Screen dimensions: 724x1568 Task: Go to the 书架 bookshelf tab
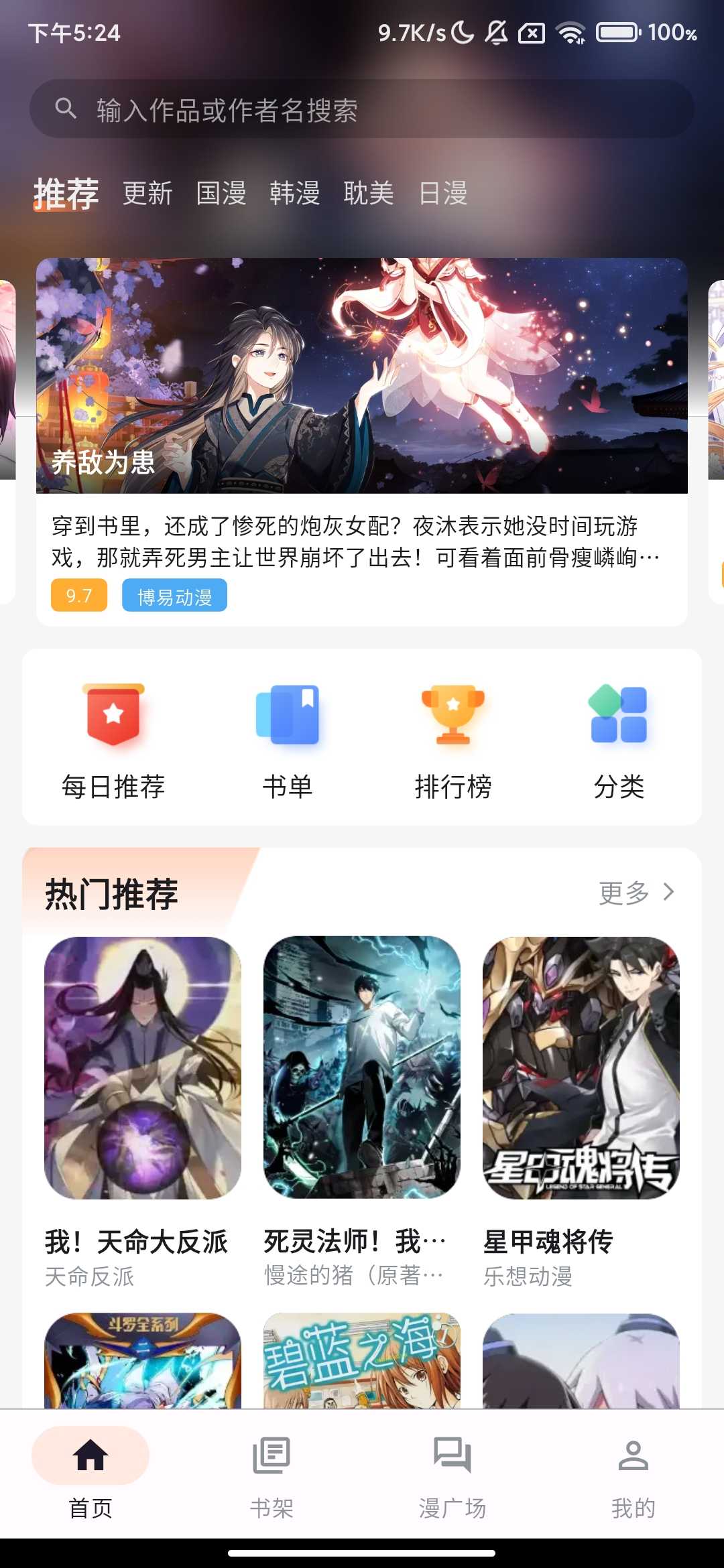271,1474
